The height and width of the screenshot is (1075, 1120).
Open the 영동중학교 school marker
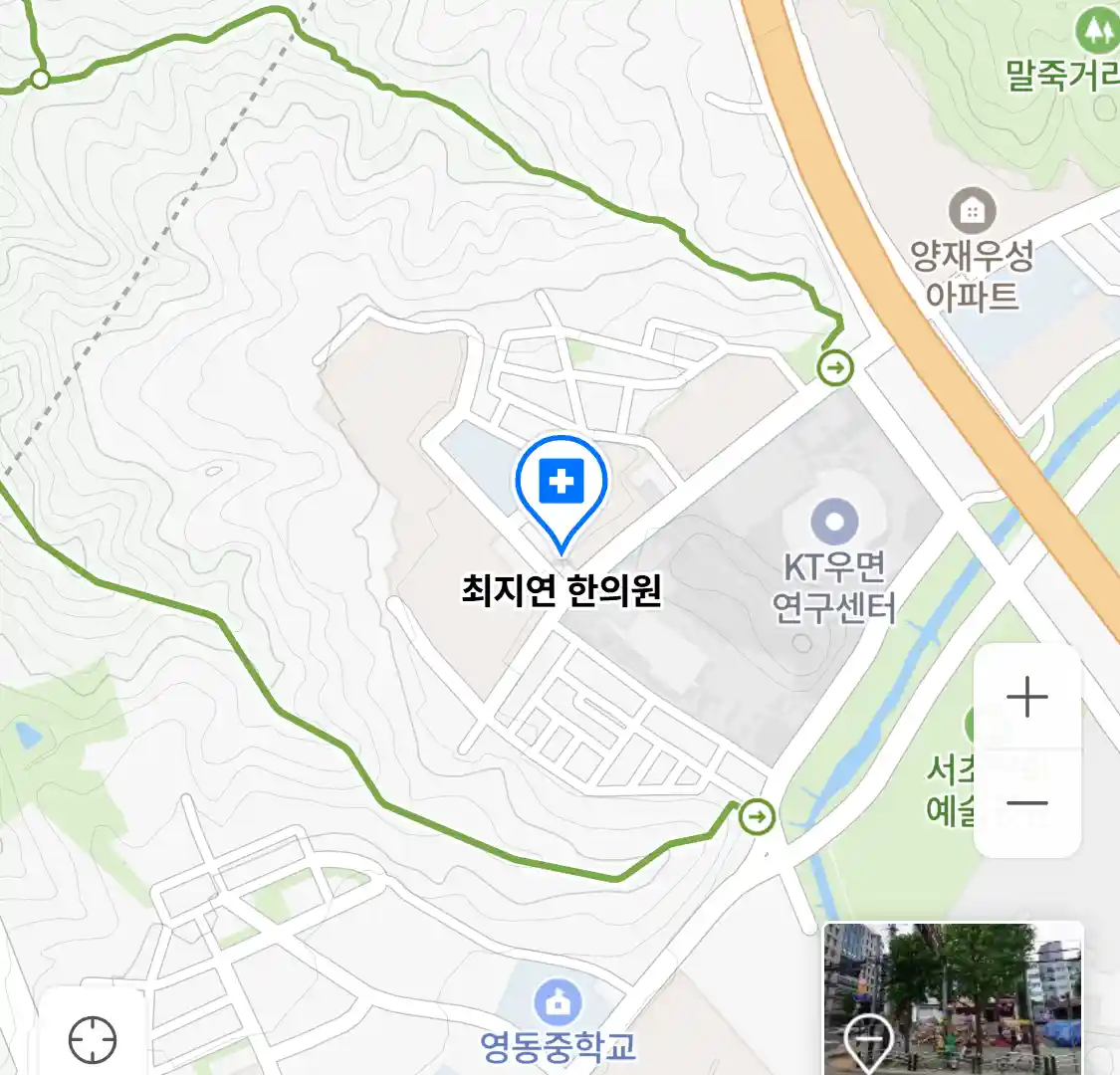coord(559,1002)
